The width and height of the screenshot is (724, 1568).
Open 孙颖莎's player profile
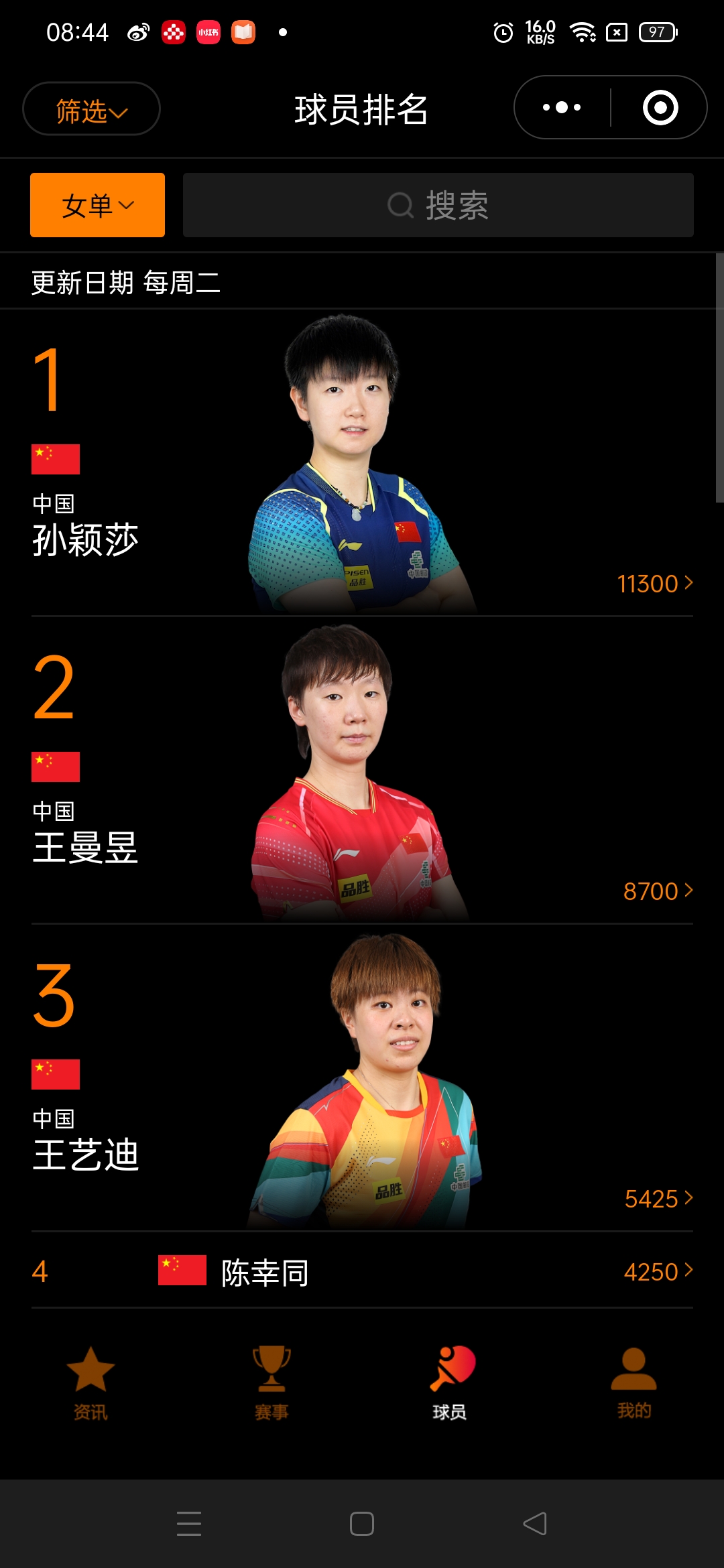pos(362,462)
